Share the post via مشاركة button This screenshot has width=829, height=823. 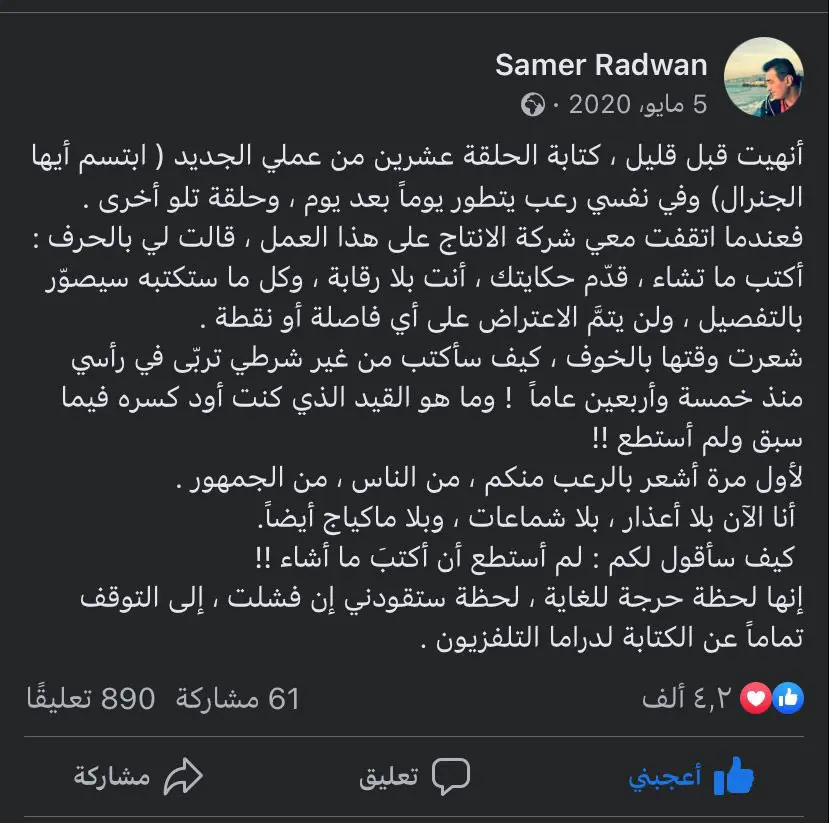click(138, 777)
